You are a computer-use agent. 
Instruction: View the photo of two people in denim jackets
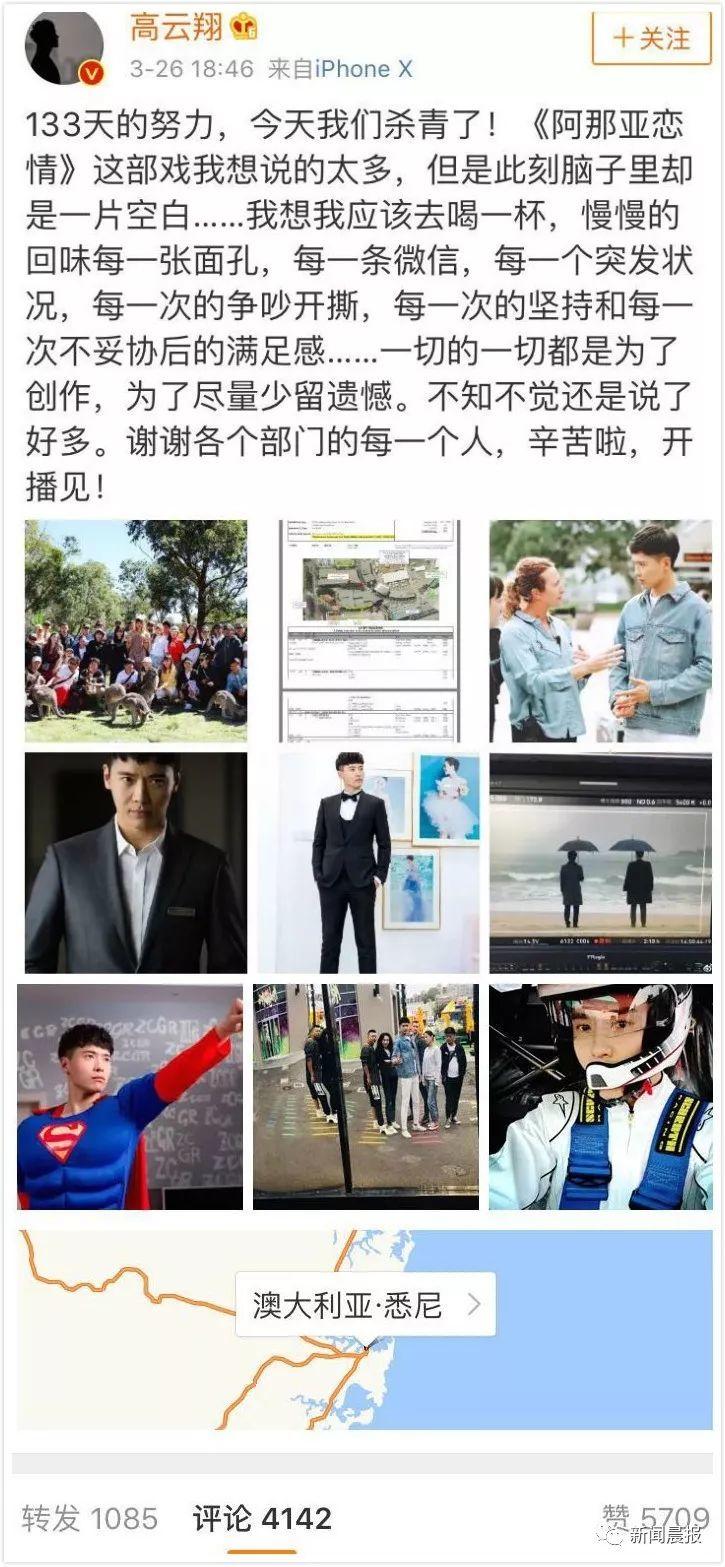pyautogui.click(x=600, y=631)
